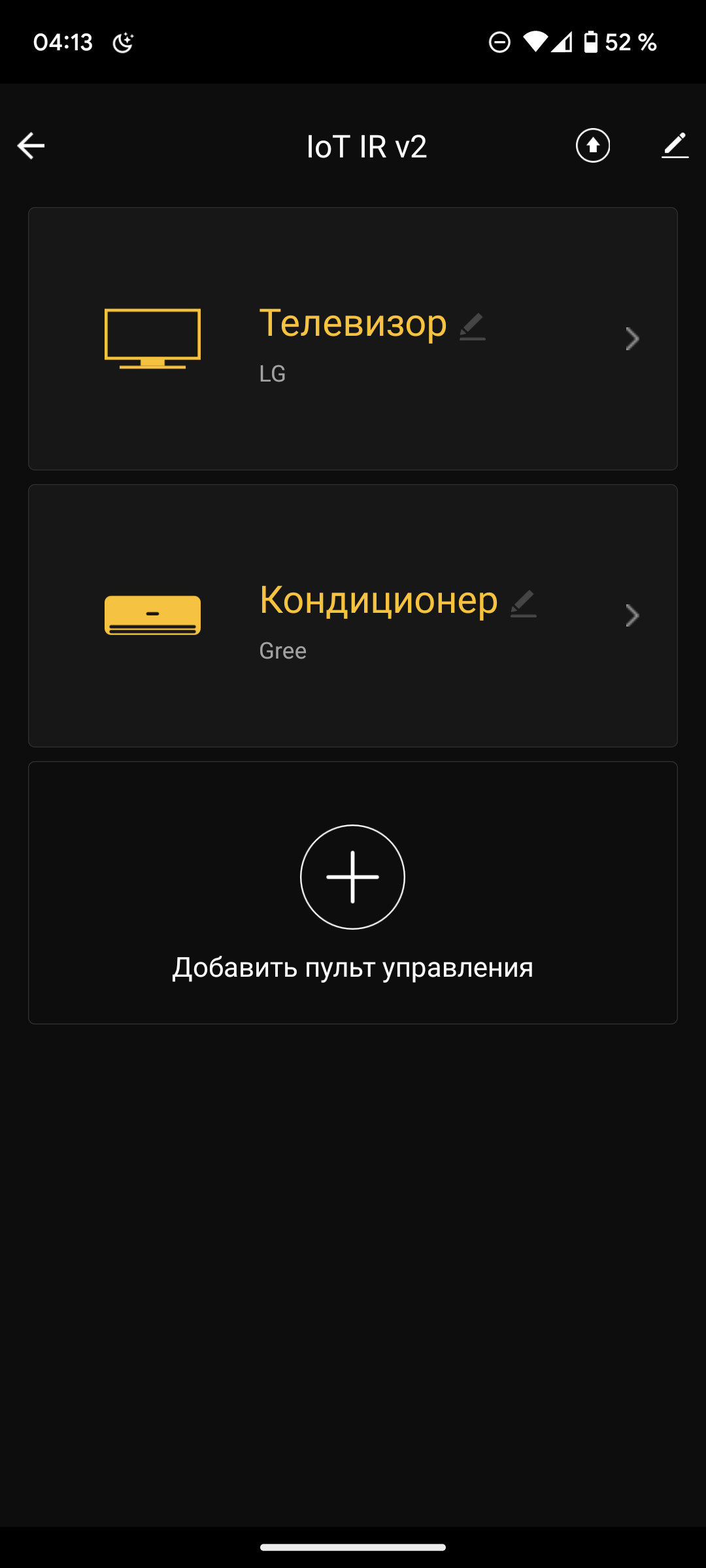
Task: Rename the Телевизор remote via pencil icon
Action: [472, 327]
